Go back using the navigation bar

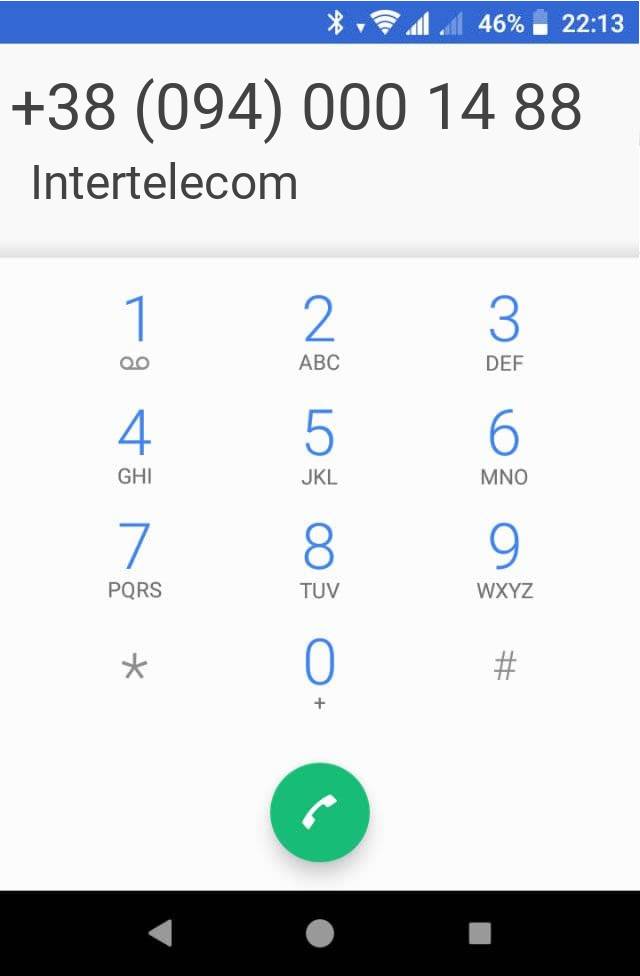[x=159, y=933]
